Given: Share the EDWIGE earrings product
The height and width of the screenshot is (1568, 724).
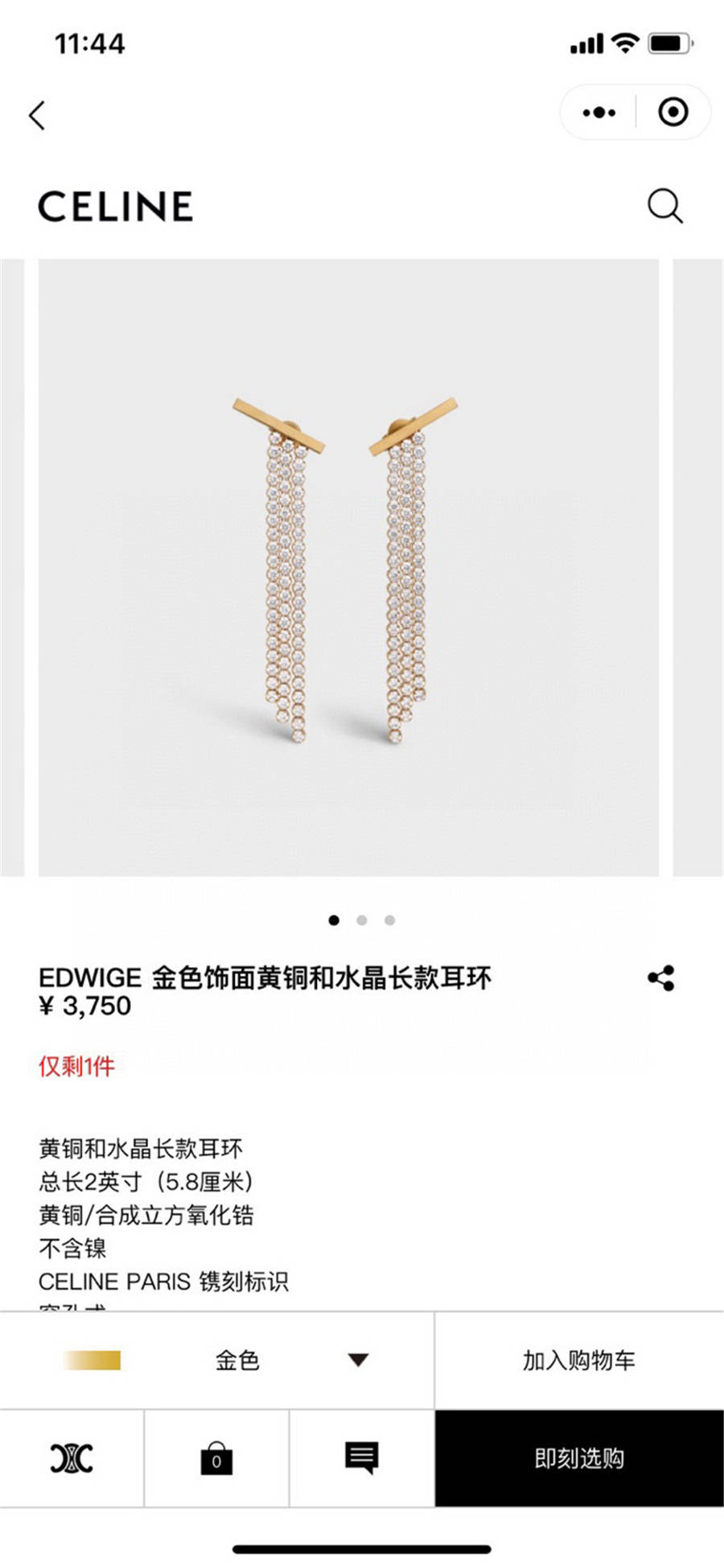Looking at the screenshot, I should click(x=660, y=978).
